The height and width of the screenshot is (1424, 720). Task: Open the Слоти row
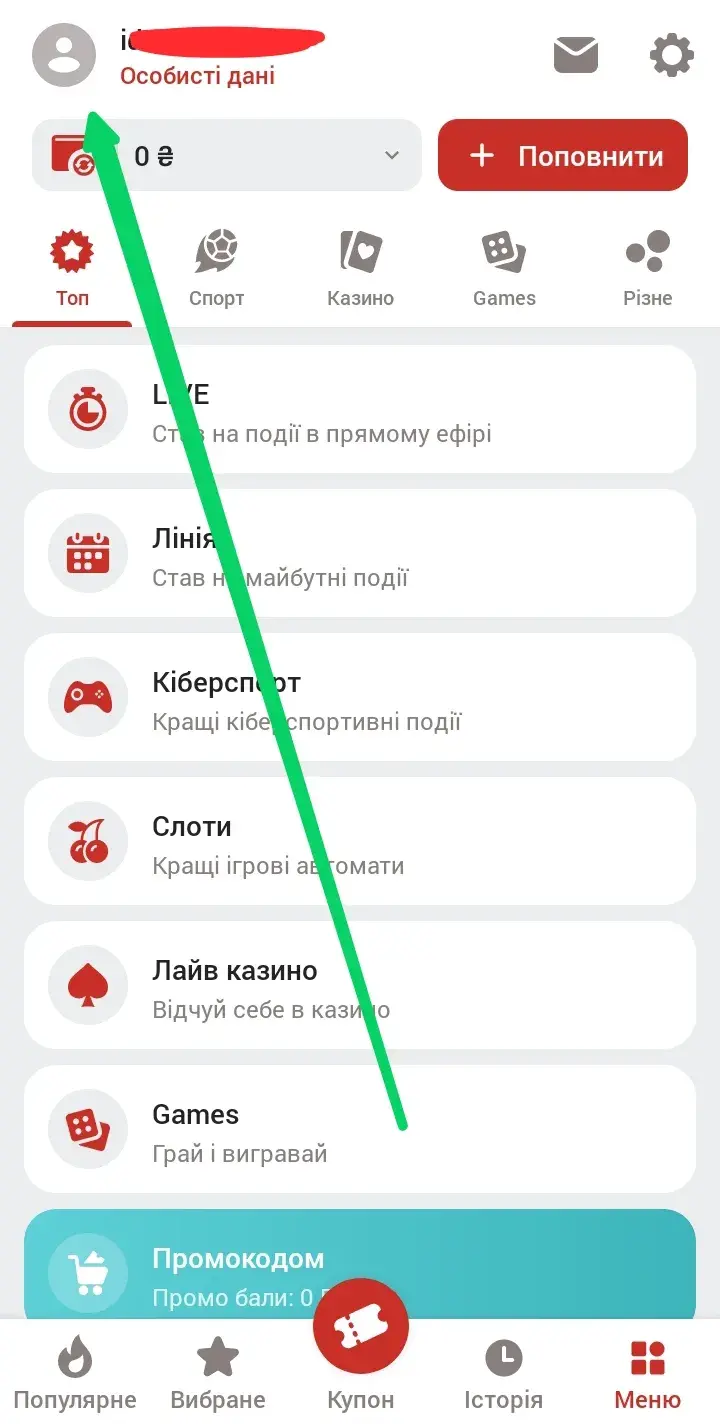360,842
